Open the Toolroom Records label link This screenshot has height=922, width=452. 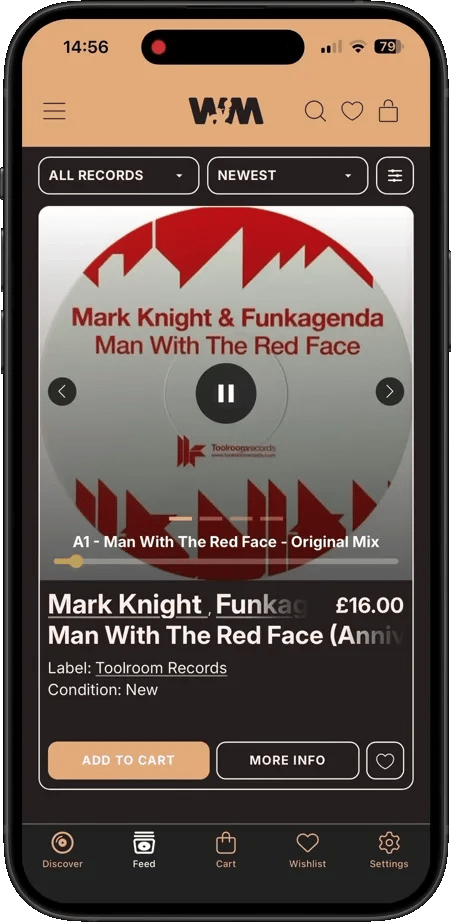[161, 668]
